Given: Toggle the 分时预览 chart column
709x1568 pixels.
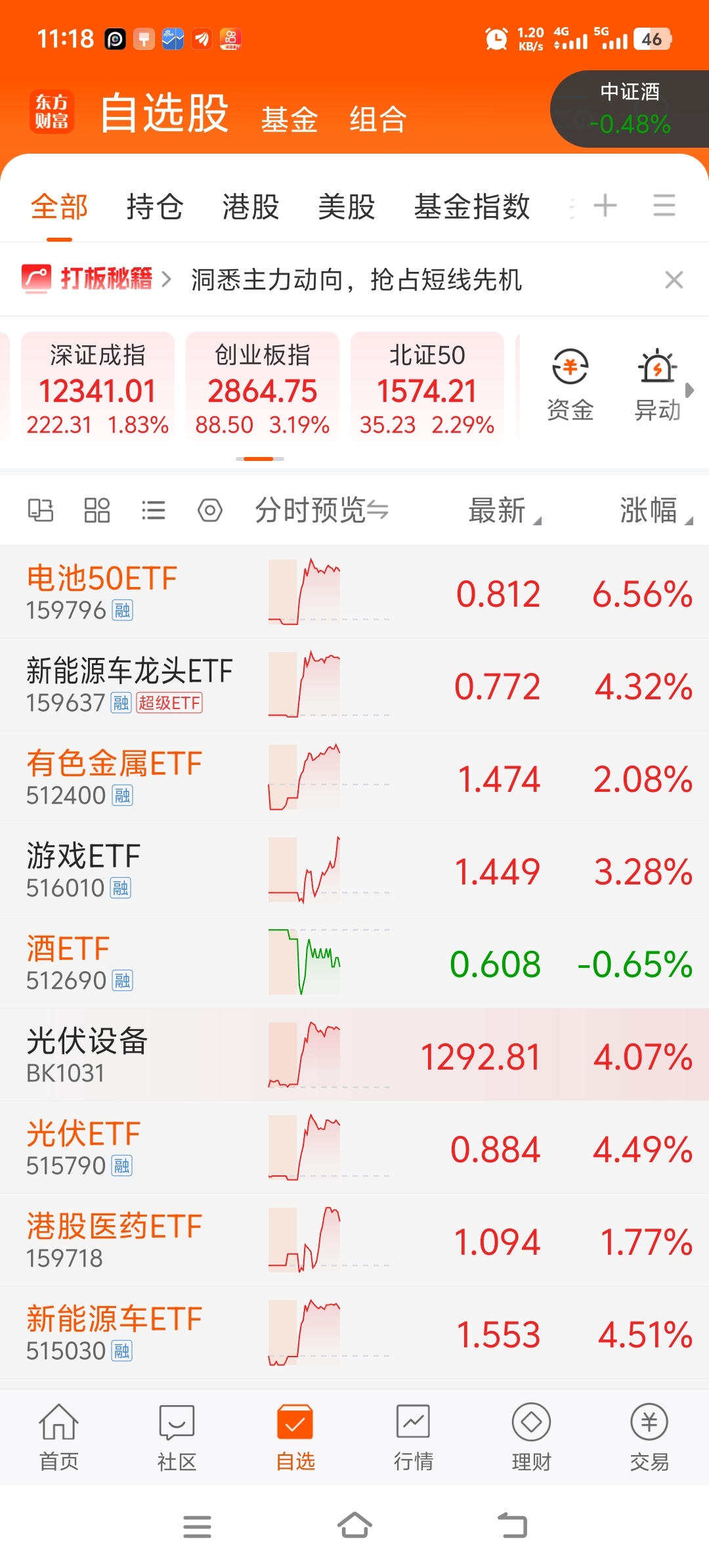Looking at the screenshot, I should [x=322, y=510].
